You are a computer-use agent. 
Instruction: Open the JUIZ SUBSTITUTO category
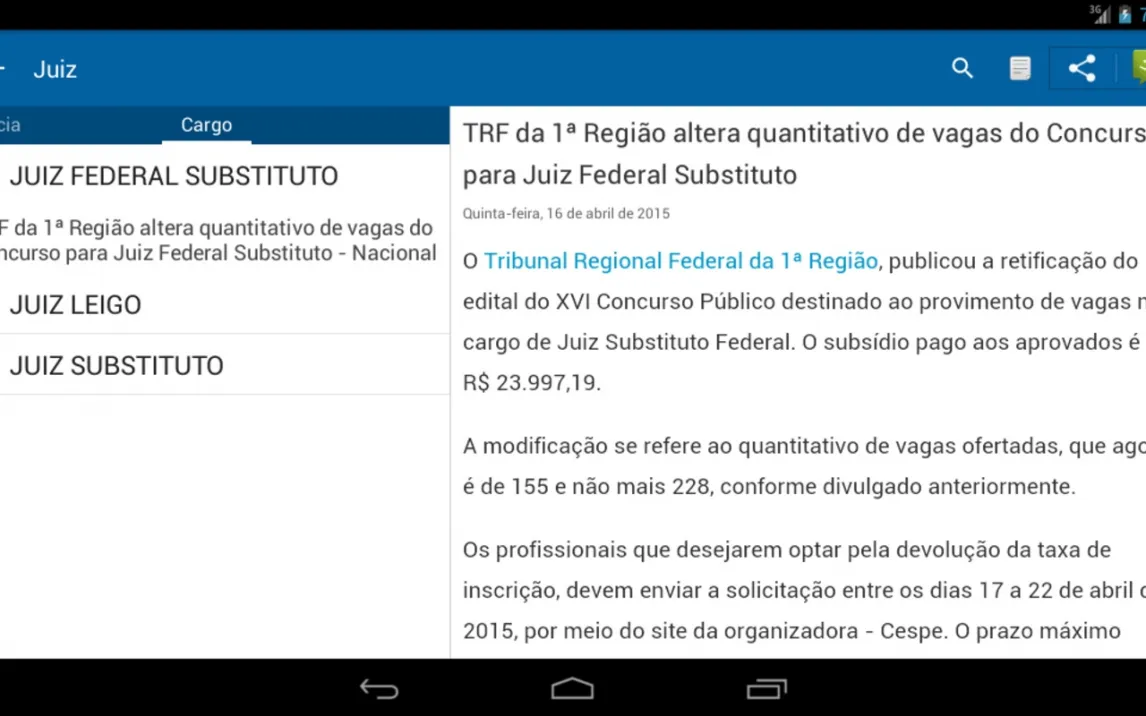pos(117,366)
